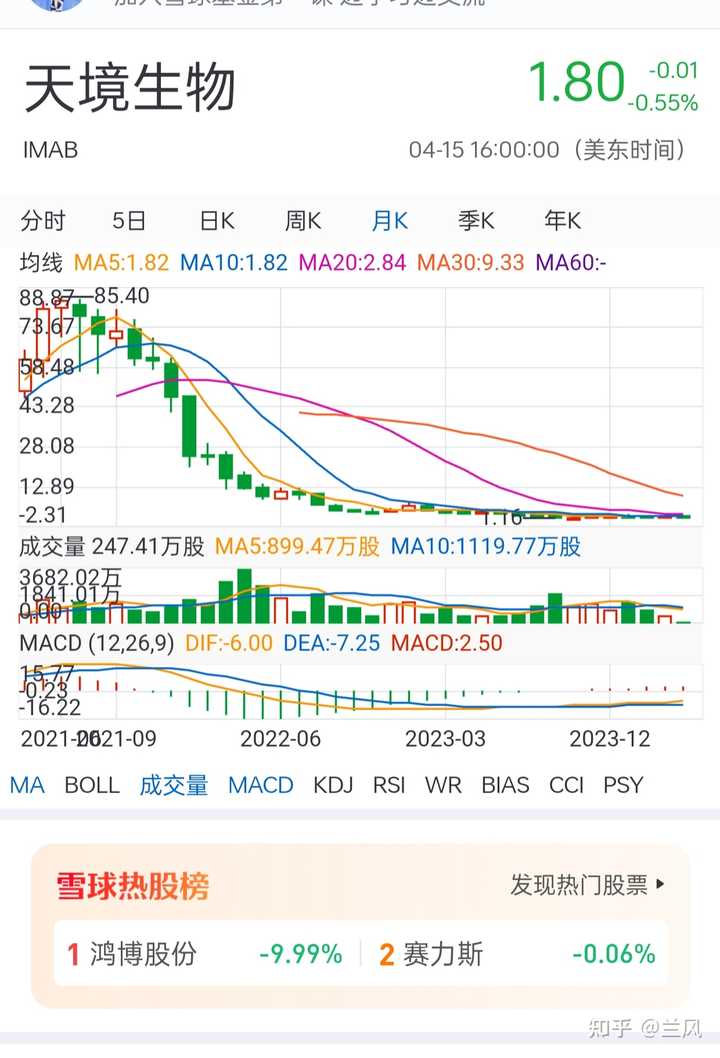Select the RSI indicator

pyautogui.click(x=390, y=785)
